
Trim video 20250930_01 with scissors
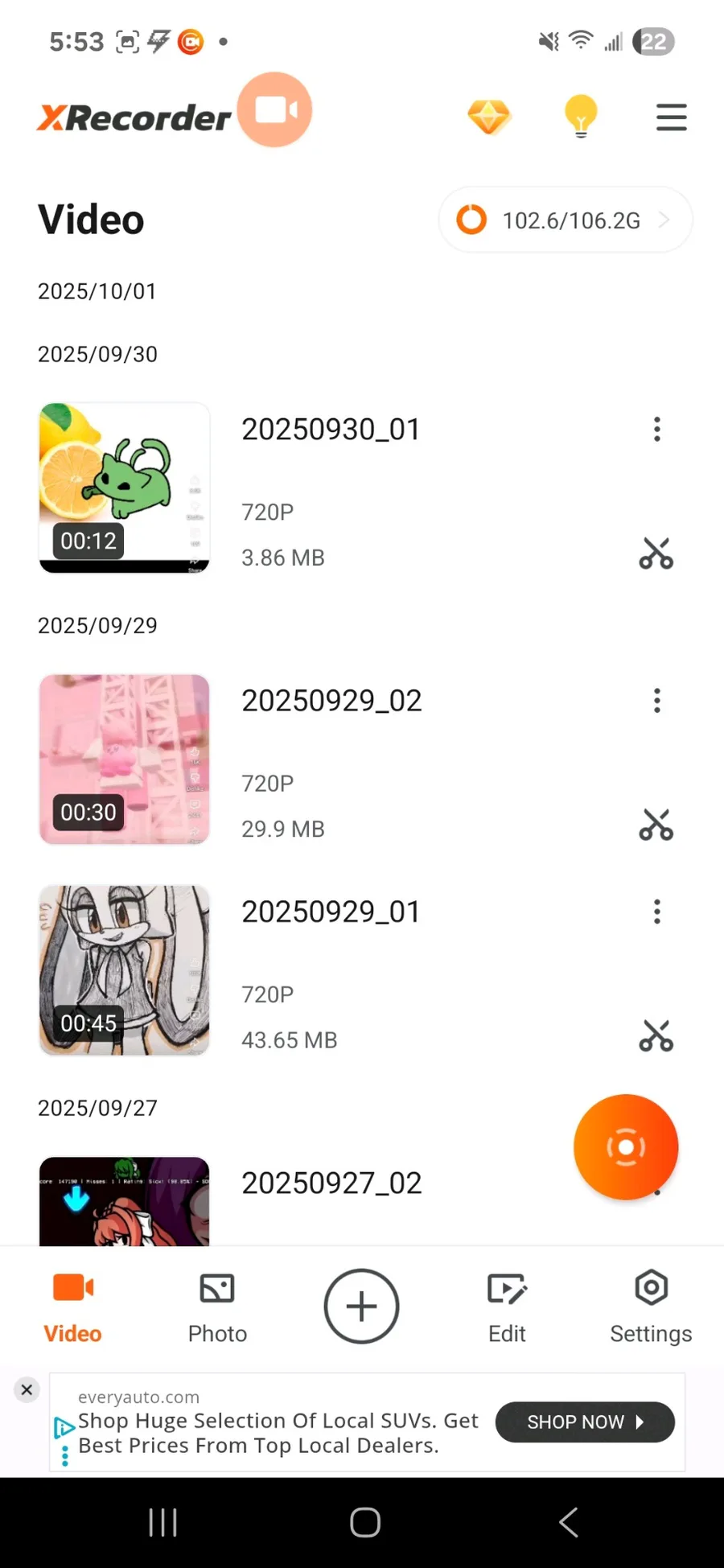click(x=656, y=554)
